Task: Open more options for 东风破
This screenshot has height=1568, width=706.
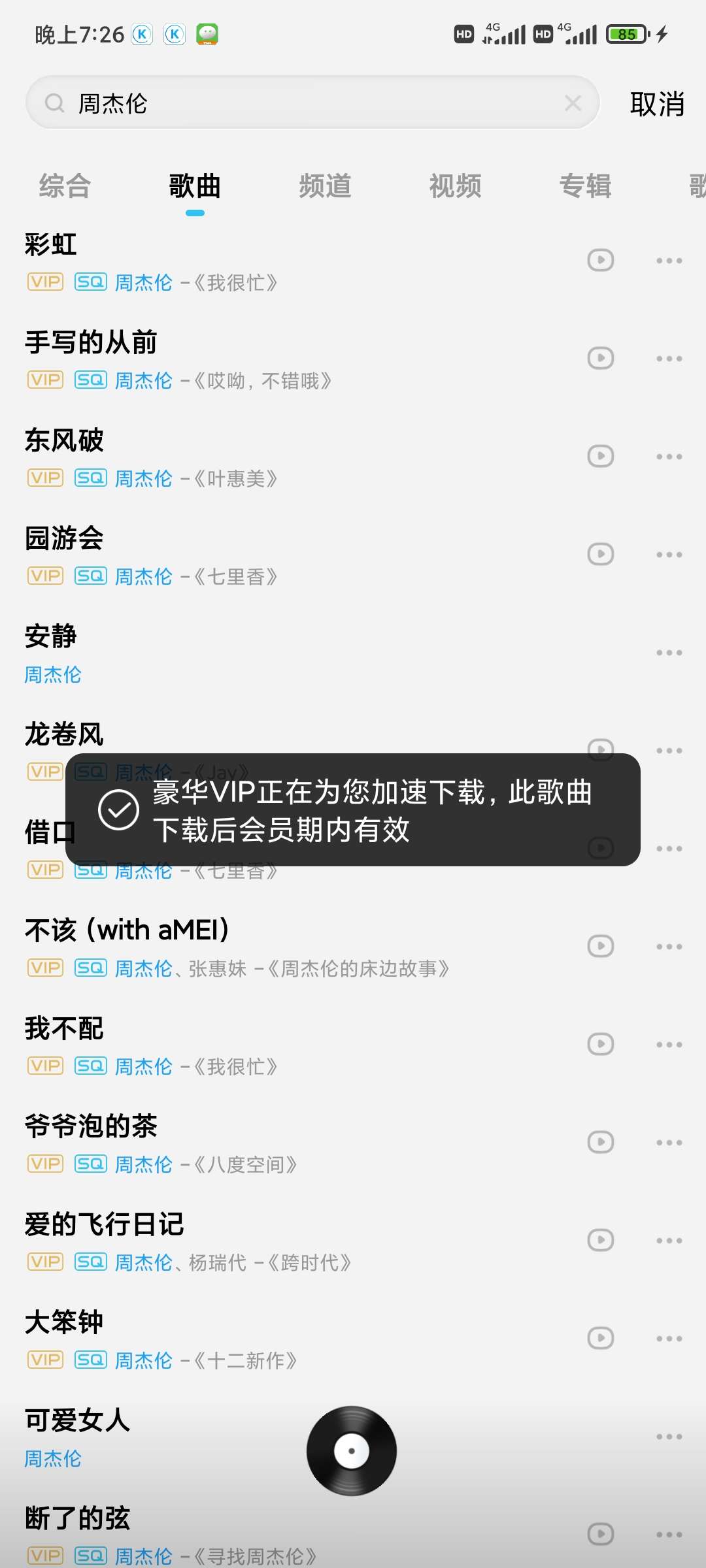Action: tap(669, 457)
